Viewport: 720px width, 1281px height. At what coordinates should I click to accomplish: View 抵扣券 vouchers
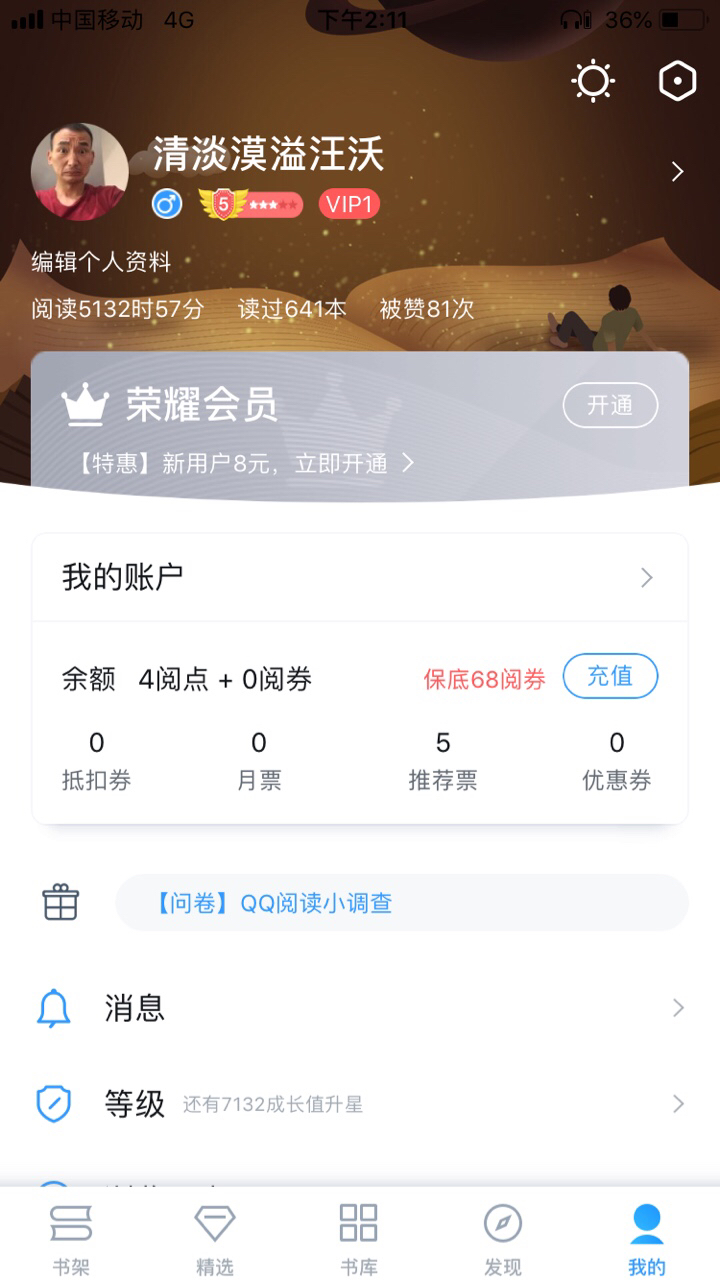[96, 762]
